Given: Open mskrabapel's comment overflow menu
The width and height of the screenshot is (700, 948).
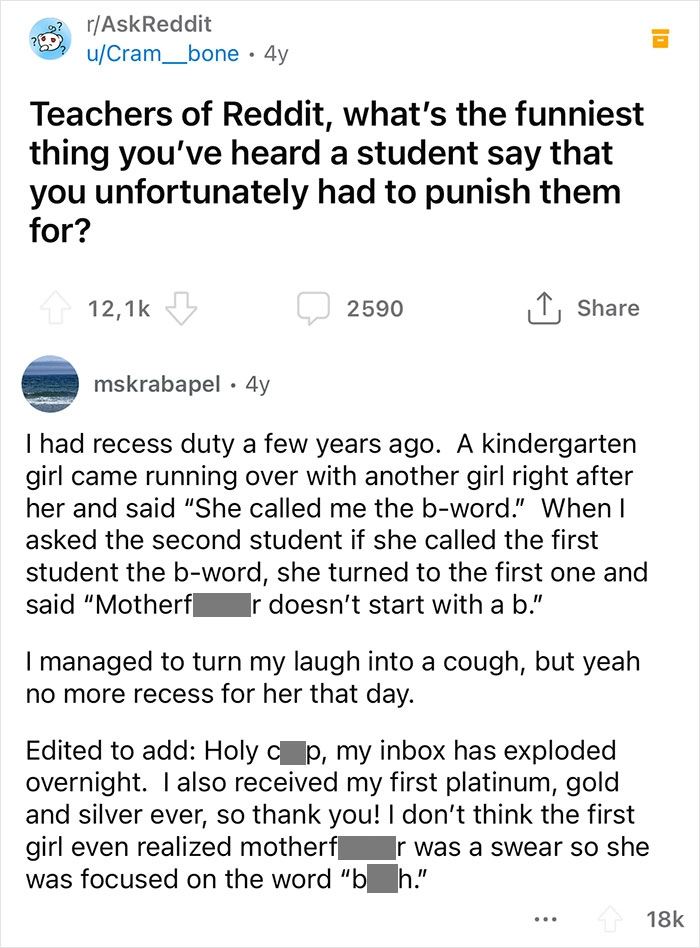Looking at the screenshot, I should click(x=545, y=920).
